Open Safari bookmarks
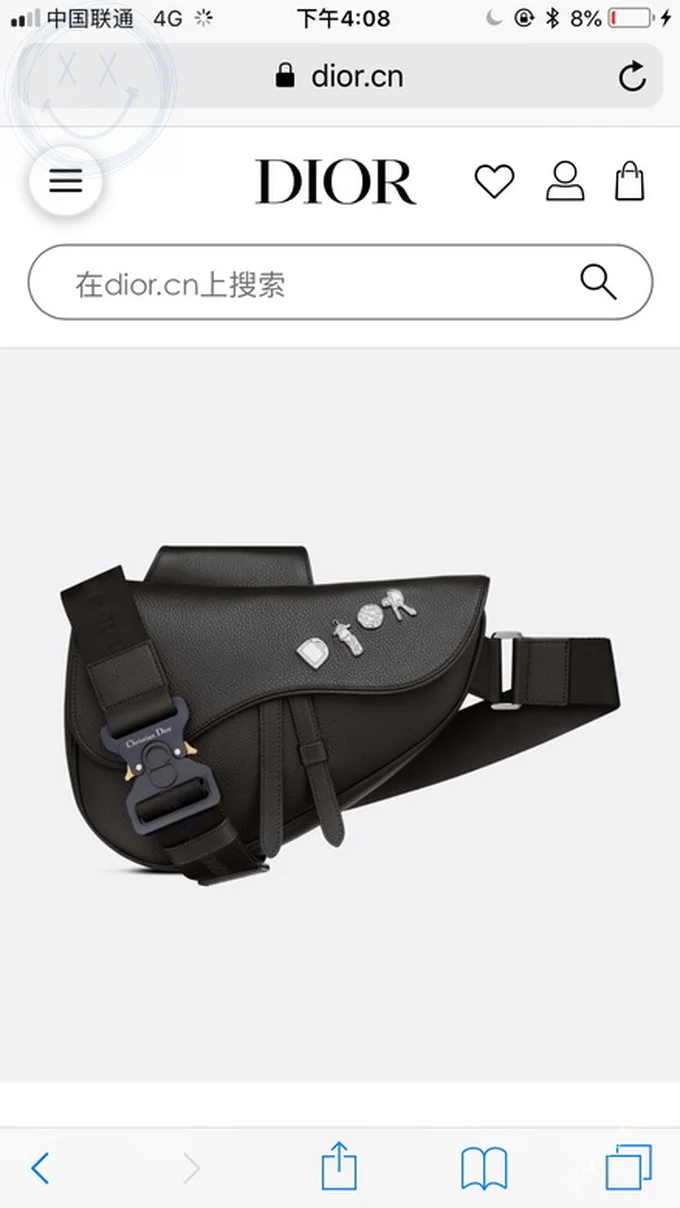The width and height of the screenshot is (680, 1208). [x=484, y=1167]
